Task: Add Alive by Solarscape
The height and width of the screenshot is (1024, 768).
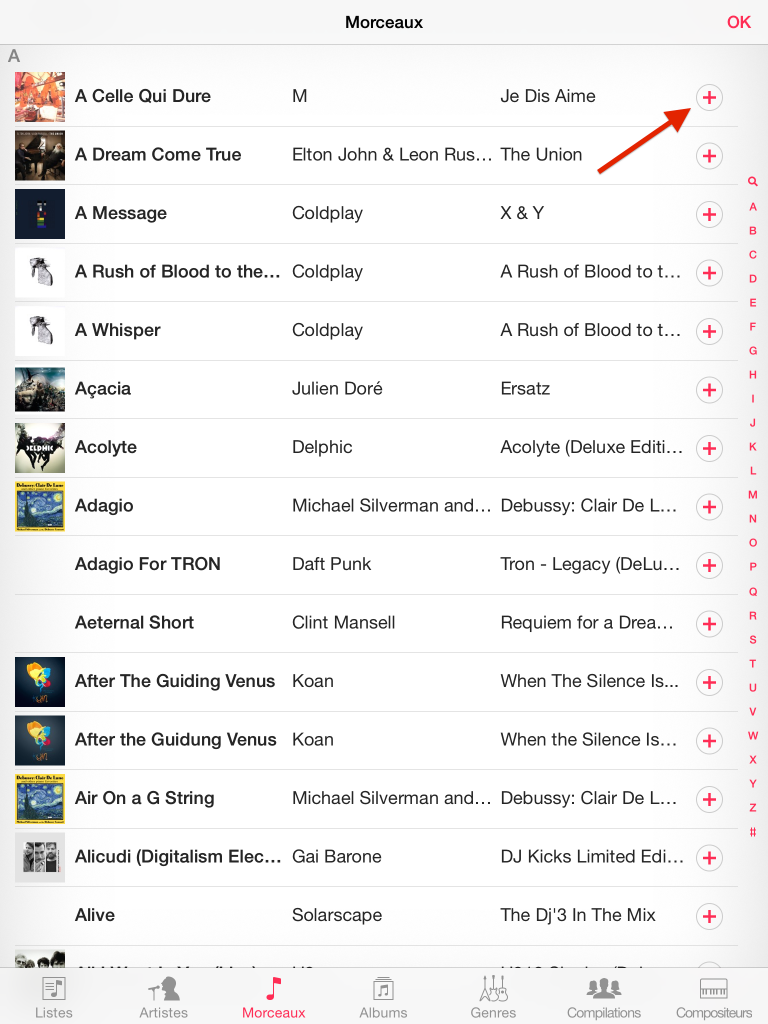Action: click(x=709, y=916)
